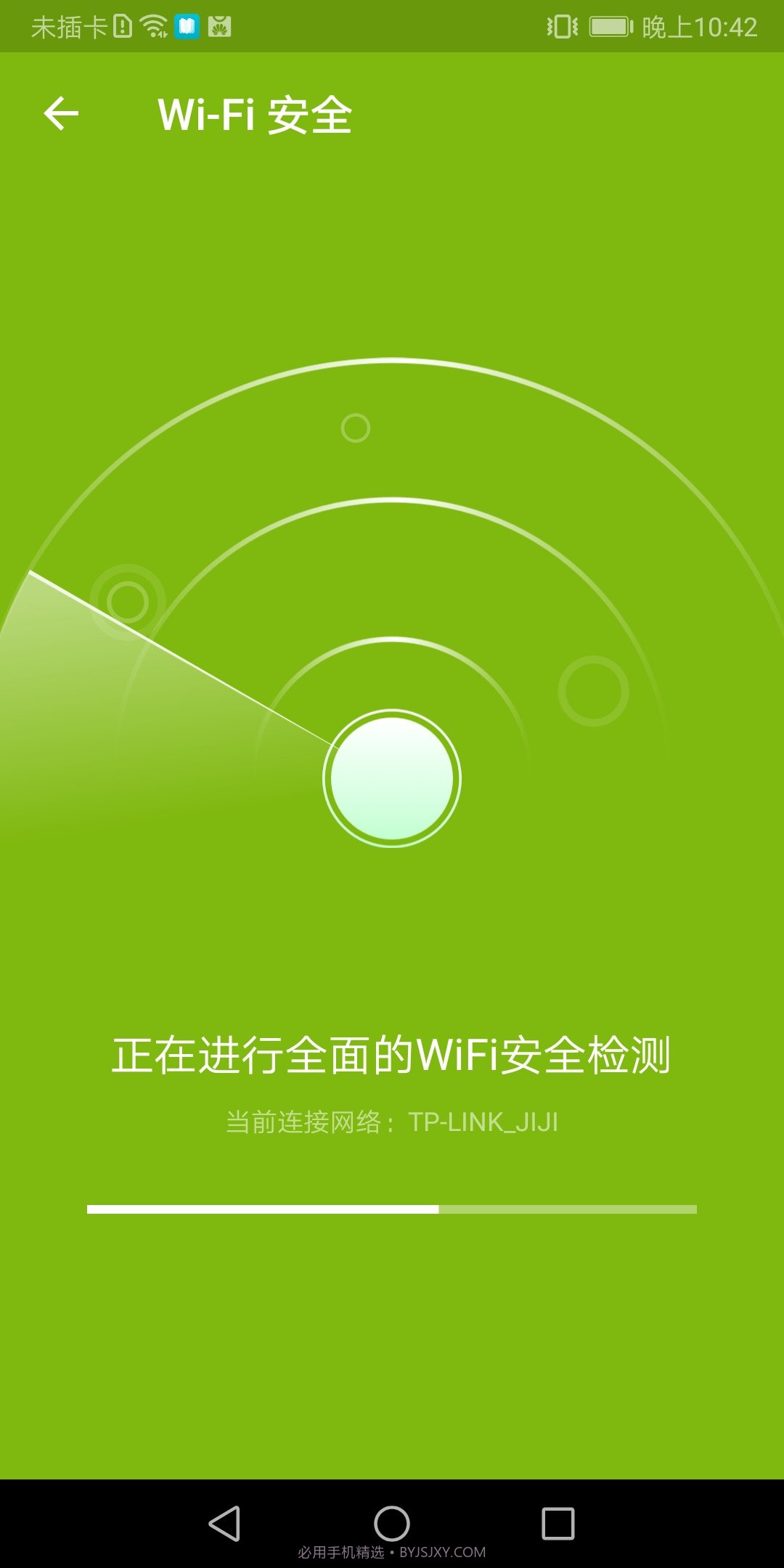Viewport: 784px width, 1568px height.
Task: Tap the Huawei app notification icon
Action: click(221, 26)
